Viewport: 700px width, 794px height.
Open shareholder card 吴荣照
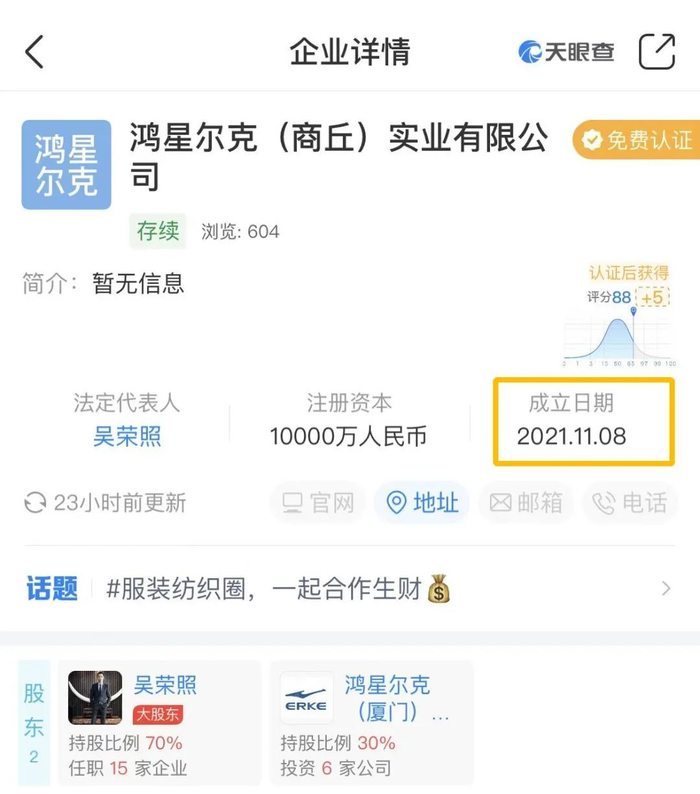[x=160, y=723]
